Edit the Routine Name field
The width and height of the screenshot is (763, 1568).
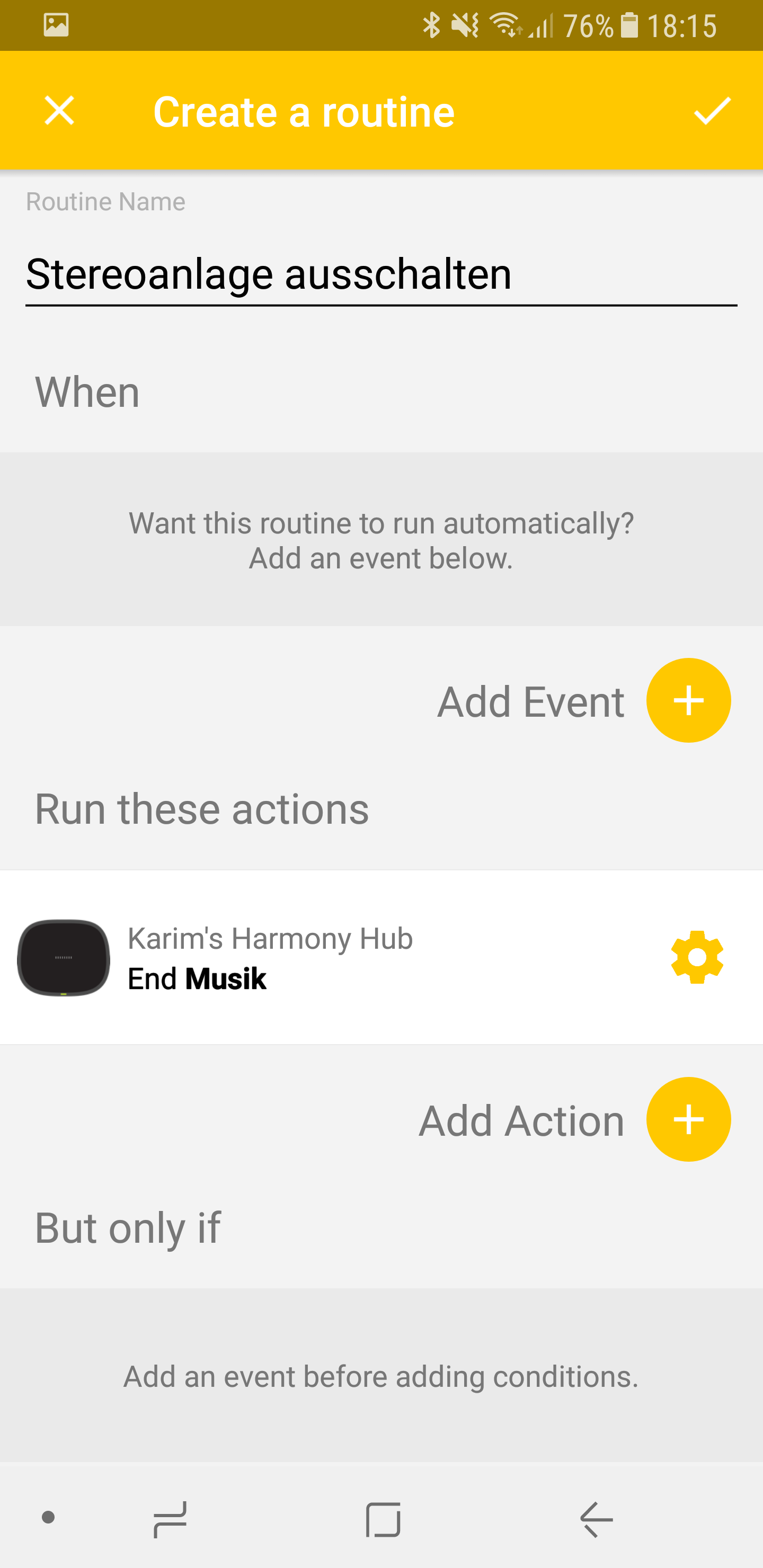tap(380, 274)
